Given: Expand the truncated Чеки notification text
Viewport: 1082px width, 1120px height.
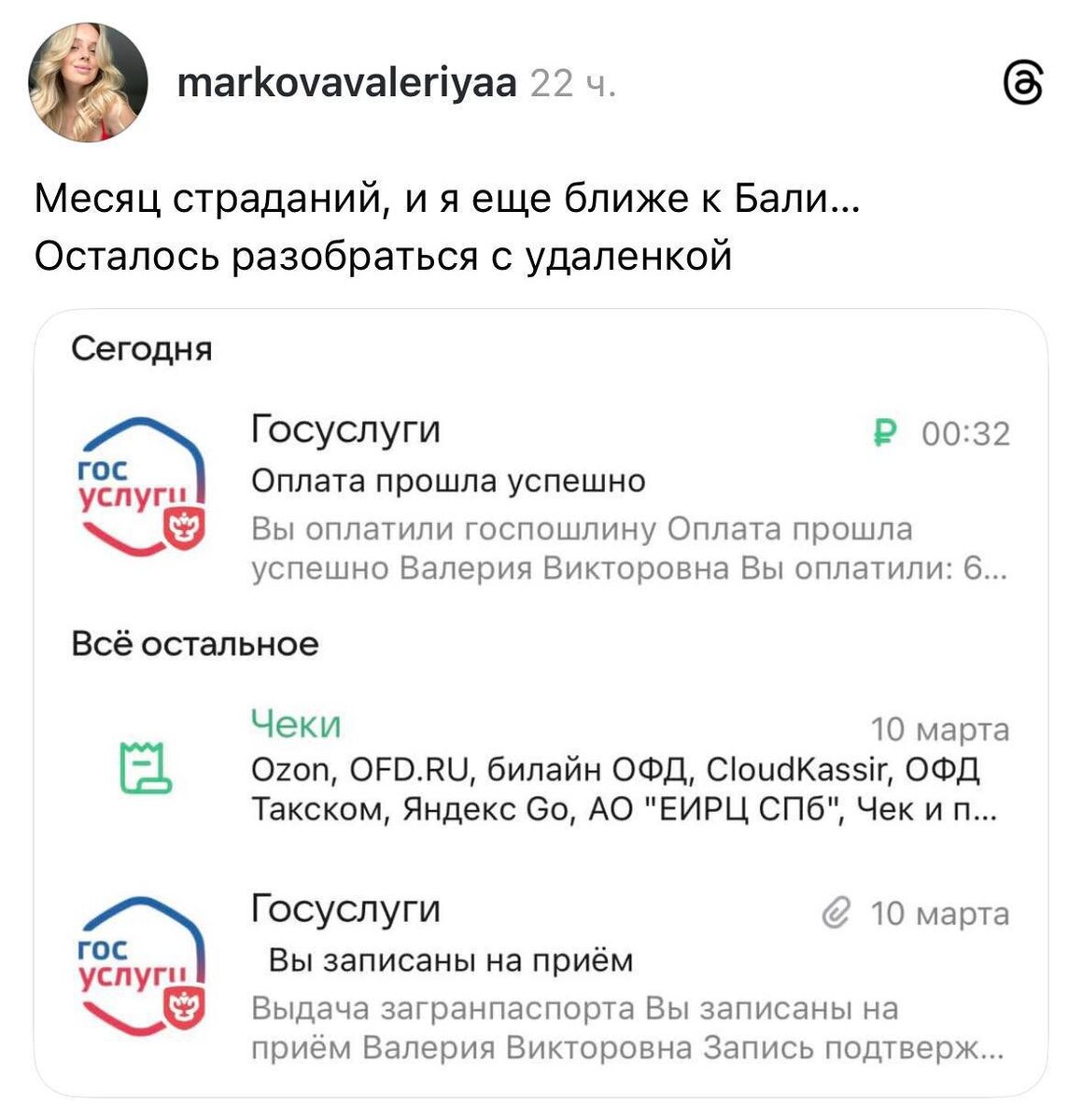Looking at the screenshot, I should point(624,789).
